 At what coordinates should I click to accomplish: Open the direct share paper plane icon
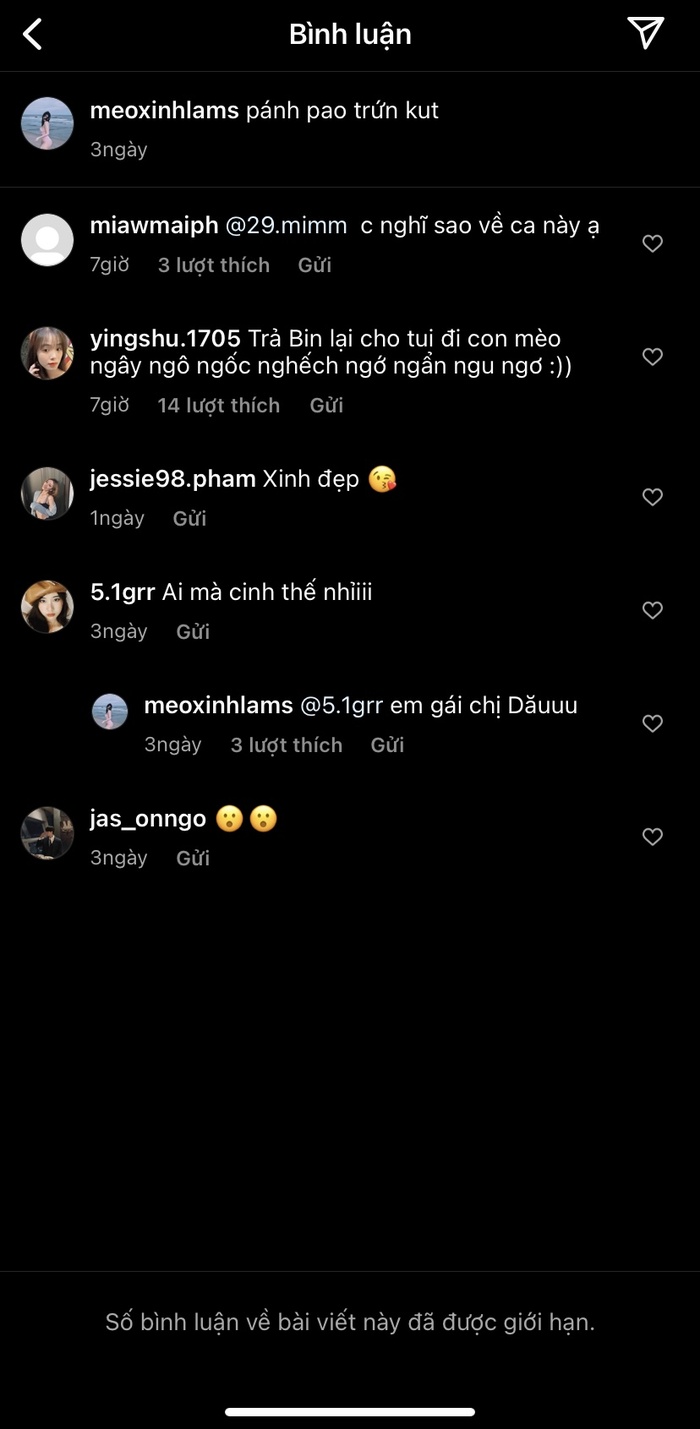646,33
